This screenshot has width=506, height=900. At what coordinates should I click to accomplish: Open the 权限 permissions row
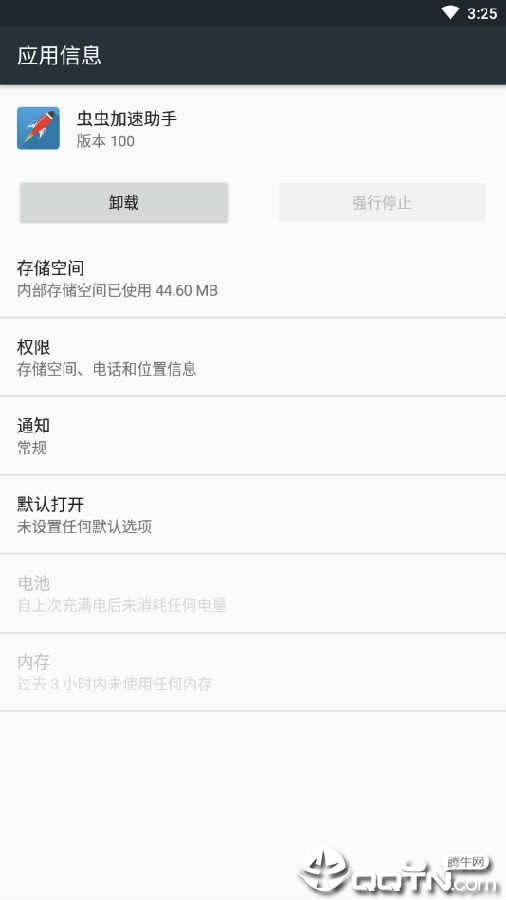(253, 357)
